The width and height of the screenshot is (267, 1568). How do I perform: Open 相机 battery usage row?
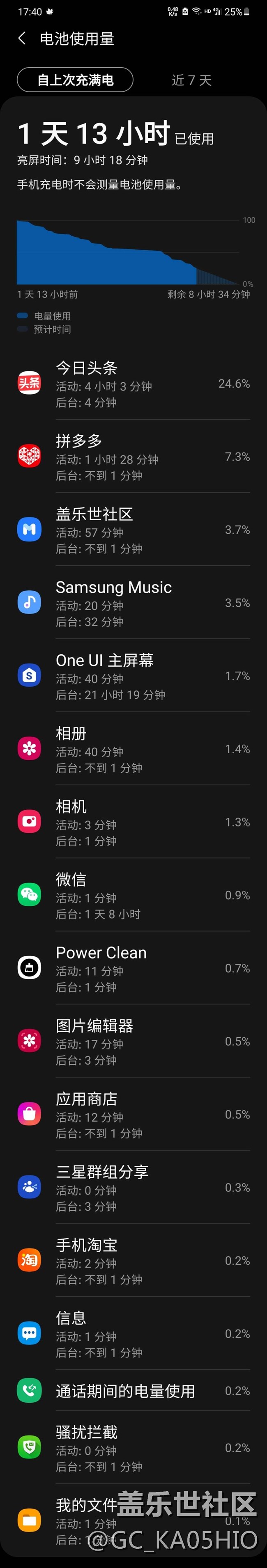coord(133,822)
